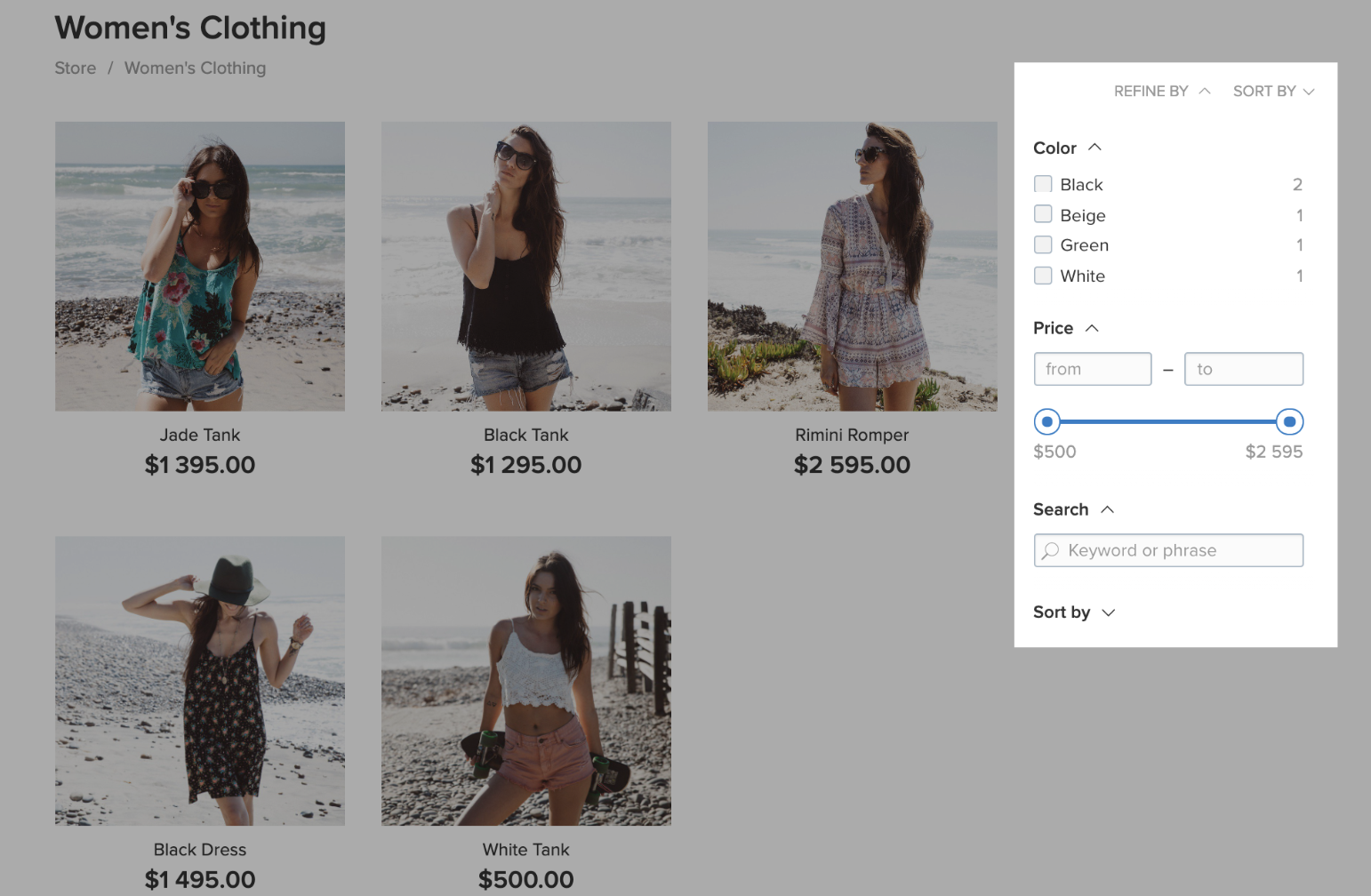Collapse the REFINE BY panel
Viewport: 1371px width, 896px height.
point(1161,92)
